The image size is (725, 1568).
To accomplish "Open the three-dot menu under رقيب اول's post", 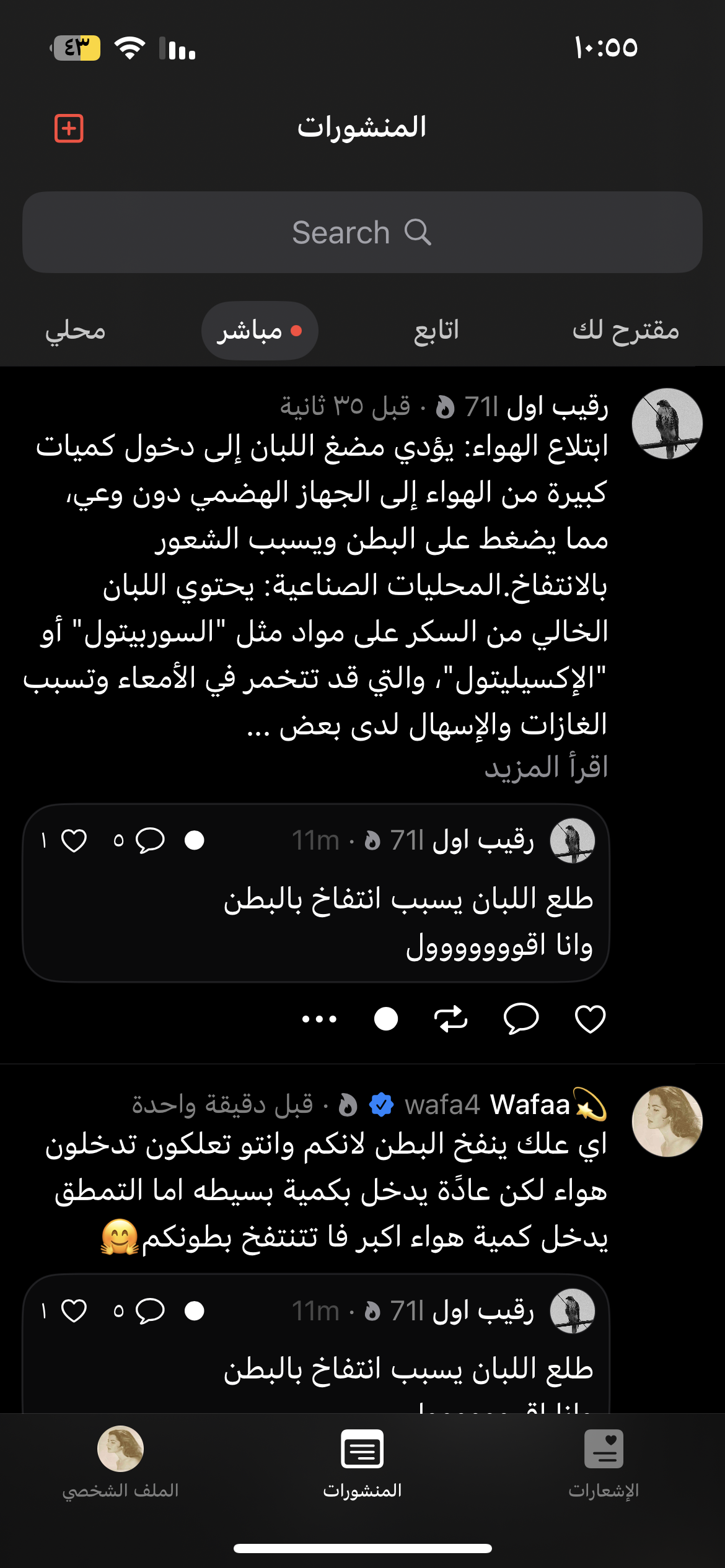I will (x=319, y=1019).
